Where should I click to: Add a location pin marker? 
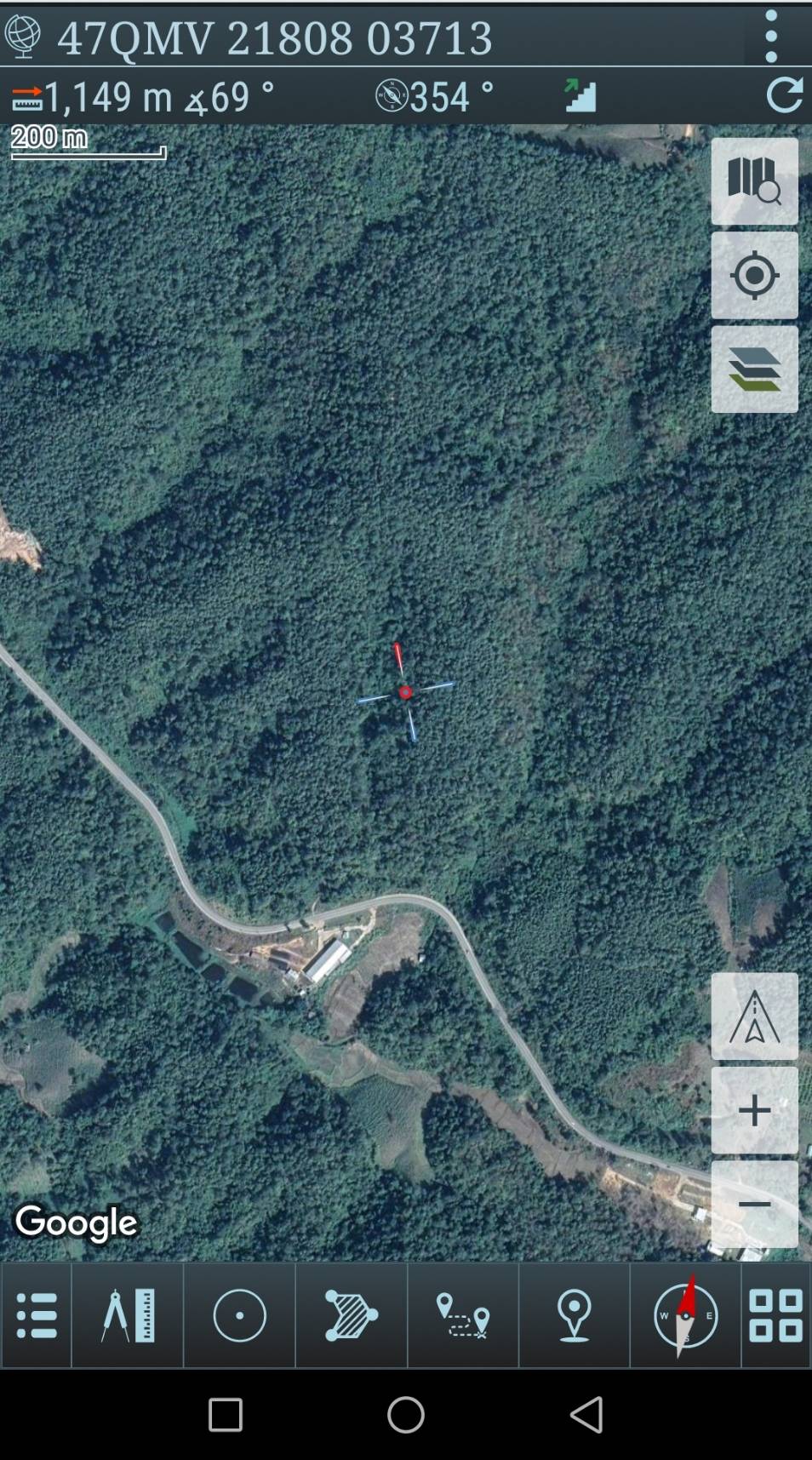(575, 1315)
